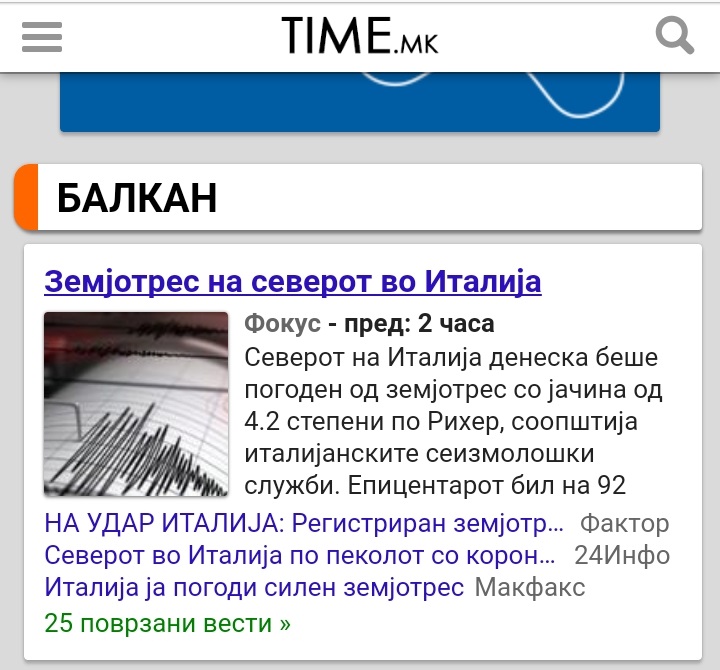Open the БАЛКАН section
This screenshot has height=670, width=720.
point(137,199)
